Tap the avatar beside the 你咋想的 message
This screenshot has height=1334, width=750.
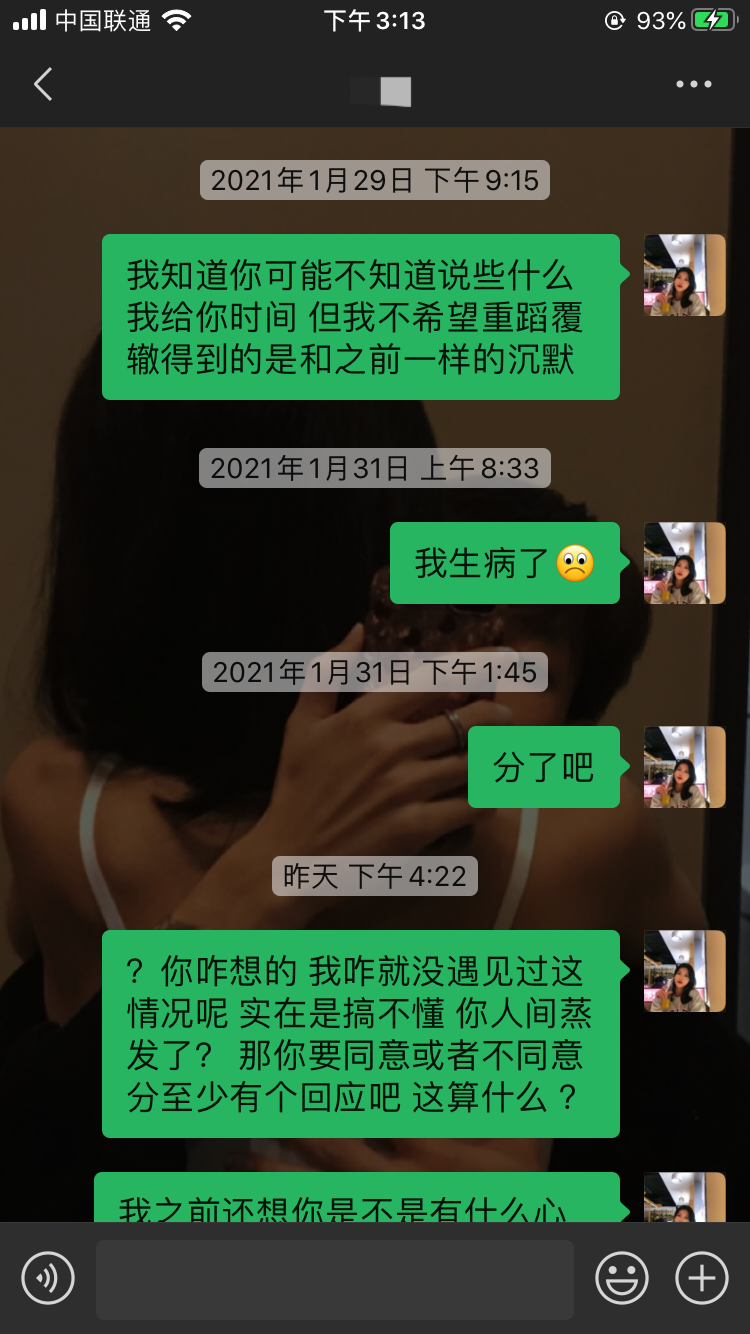tap(684, 971)
